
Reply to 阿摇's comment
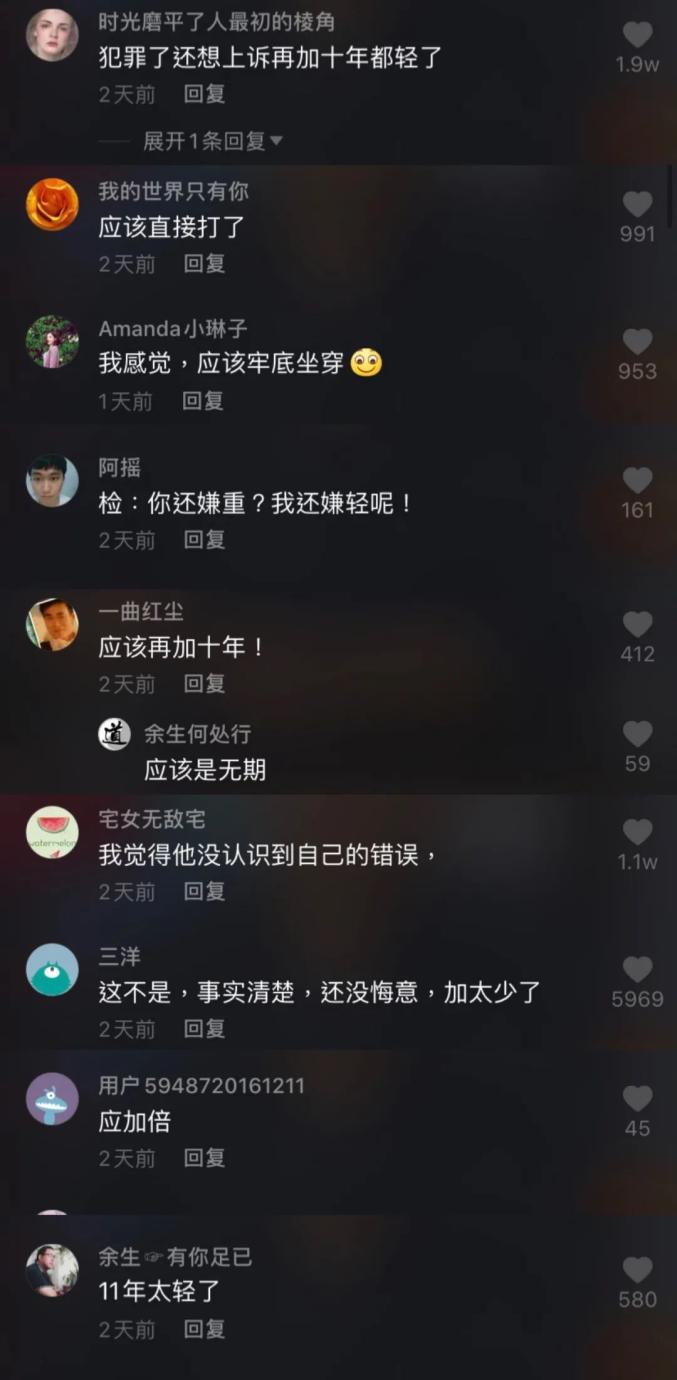(x=204, y=540)
